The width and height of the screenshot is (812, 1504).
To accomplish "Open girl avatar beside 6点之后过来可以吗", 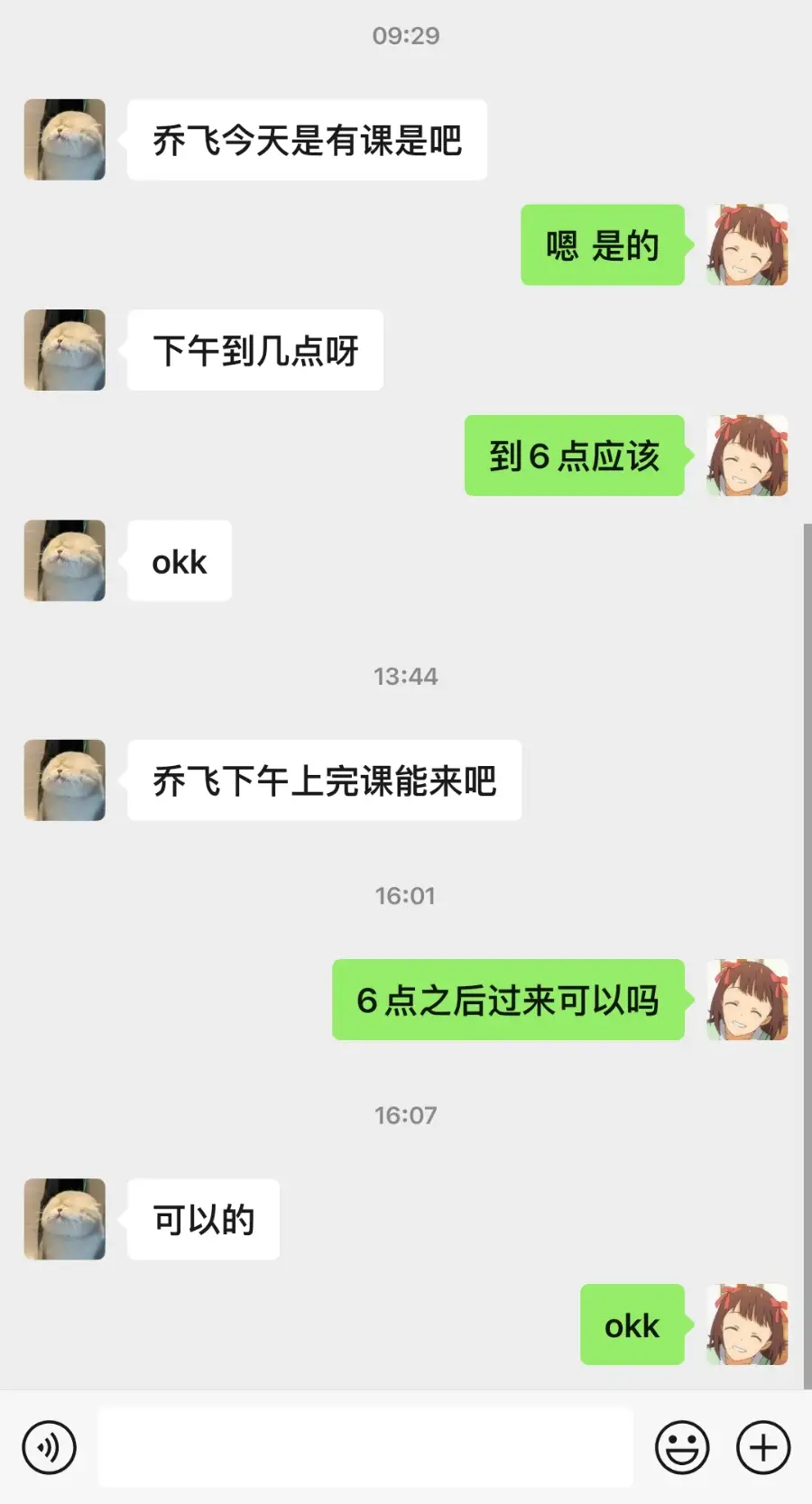I will coord(747,1000).
